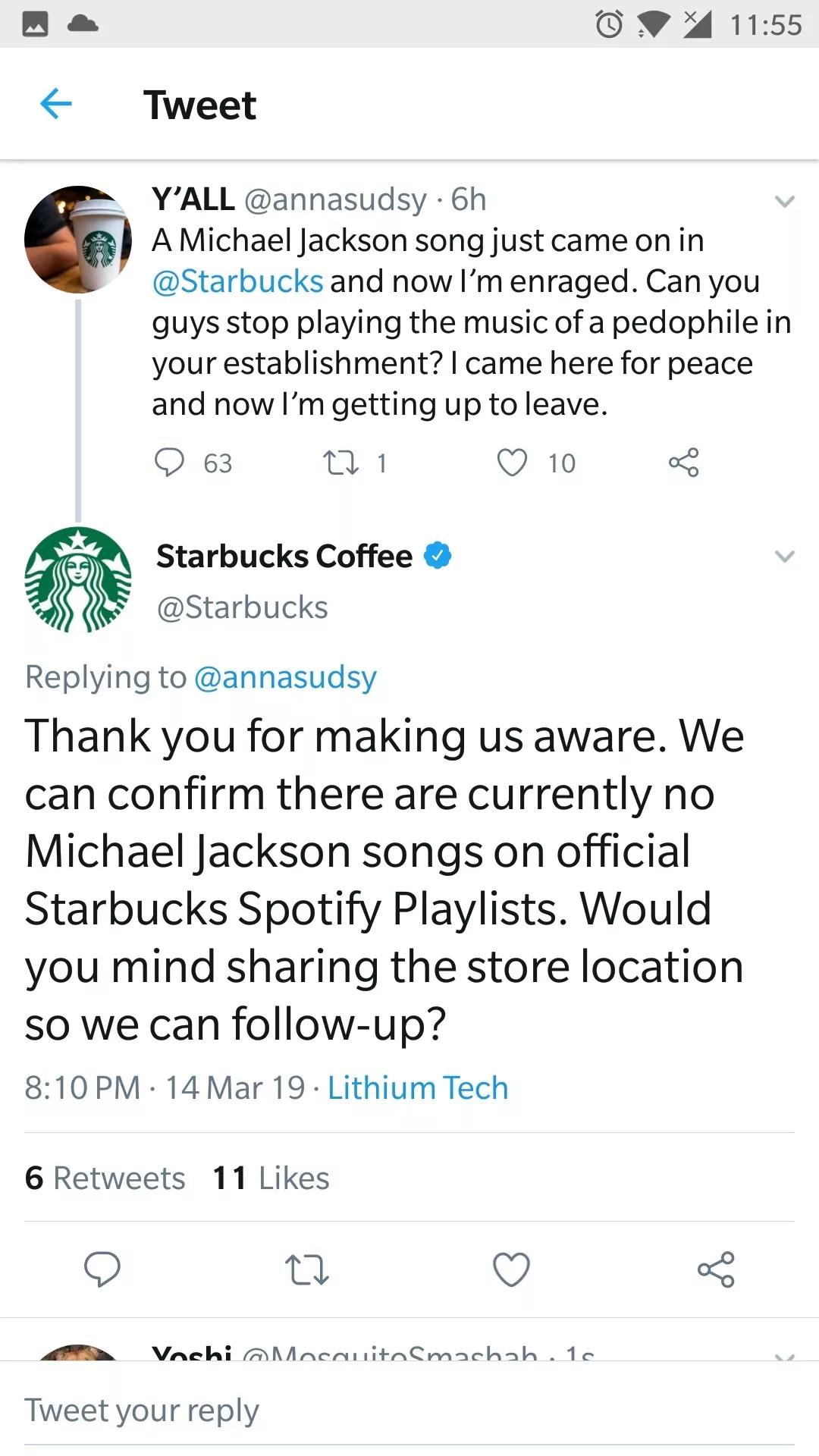Screen dimensions: 819x1456
Task: View the 6 Retweets list
Action: coord(105,1178)
